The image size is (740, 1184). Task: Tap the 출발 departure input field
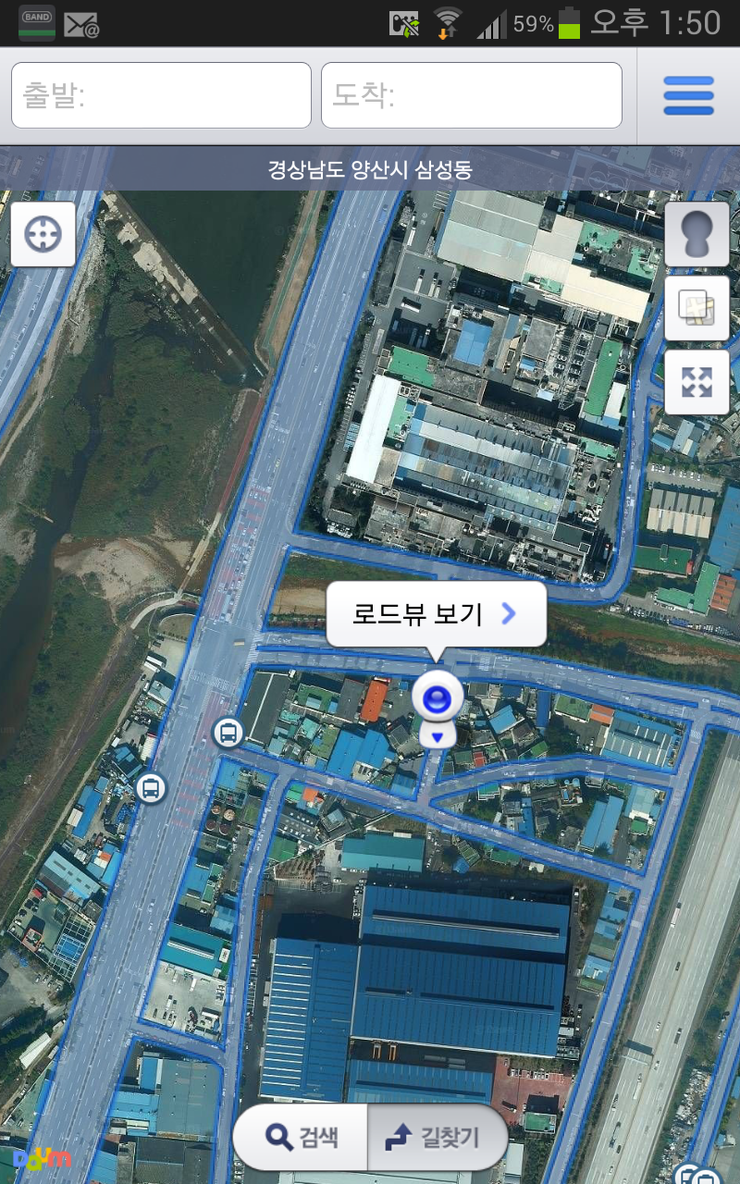[161, 95]
